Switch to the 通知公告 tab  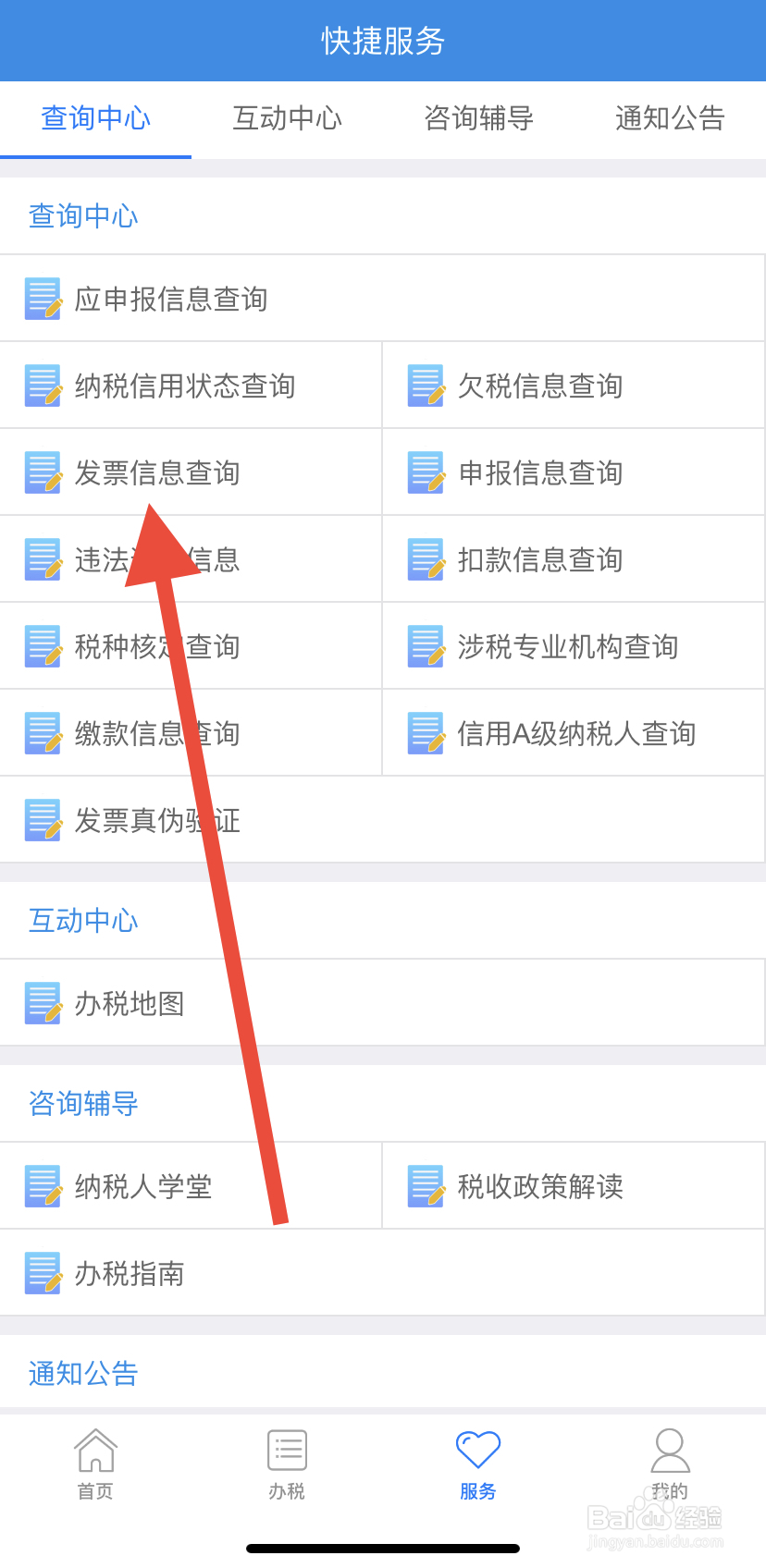click(x=670, y=118)
